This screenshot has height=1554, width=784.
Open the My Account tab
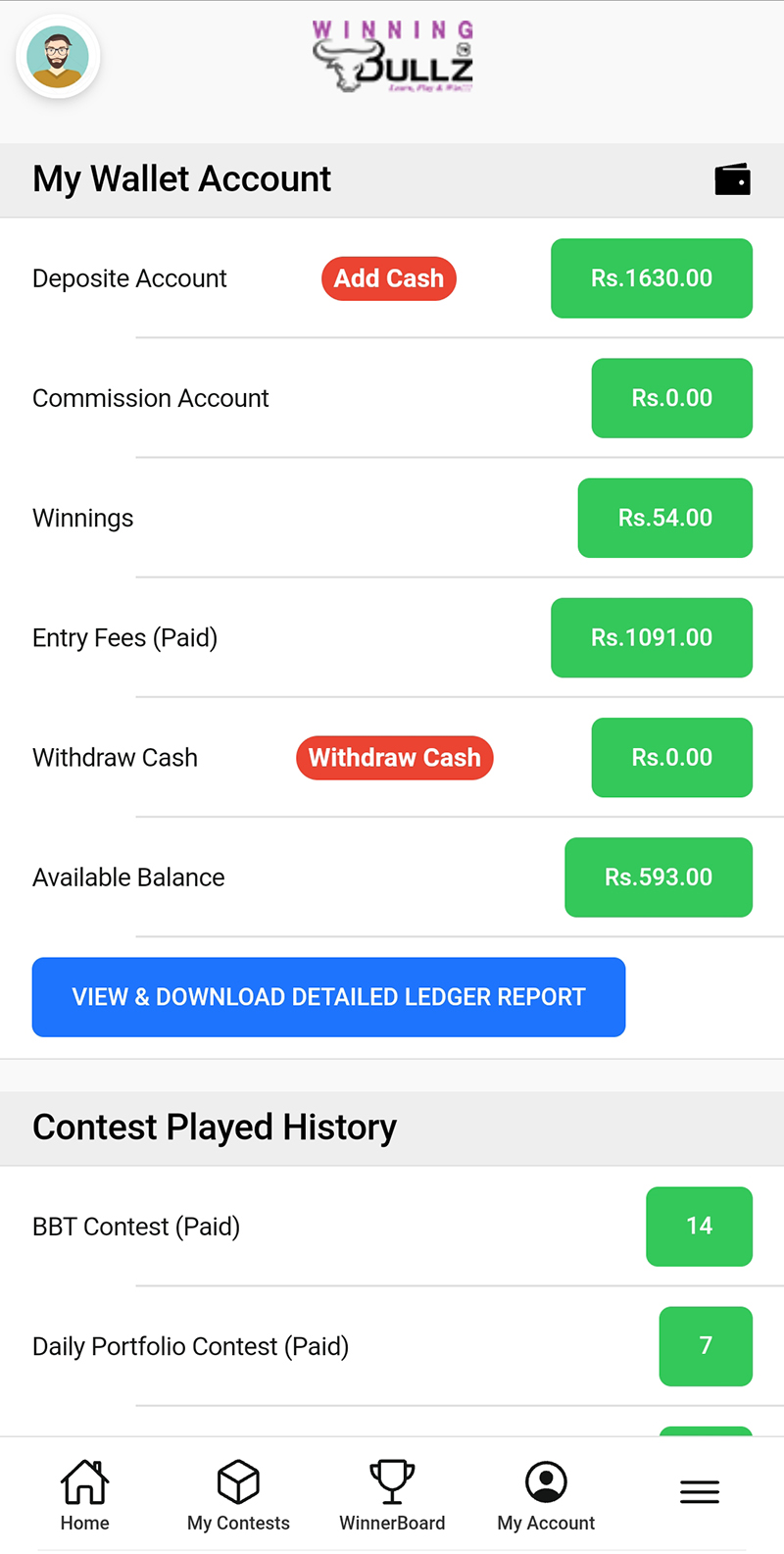coord(546,1495)
